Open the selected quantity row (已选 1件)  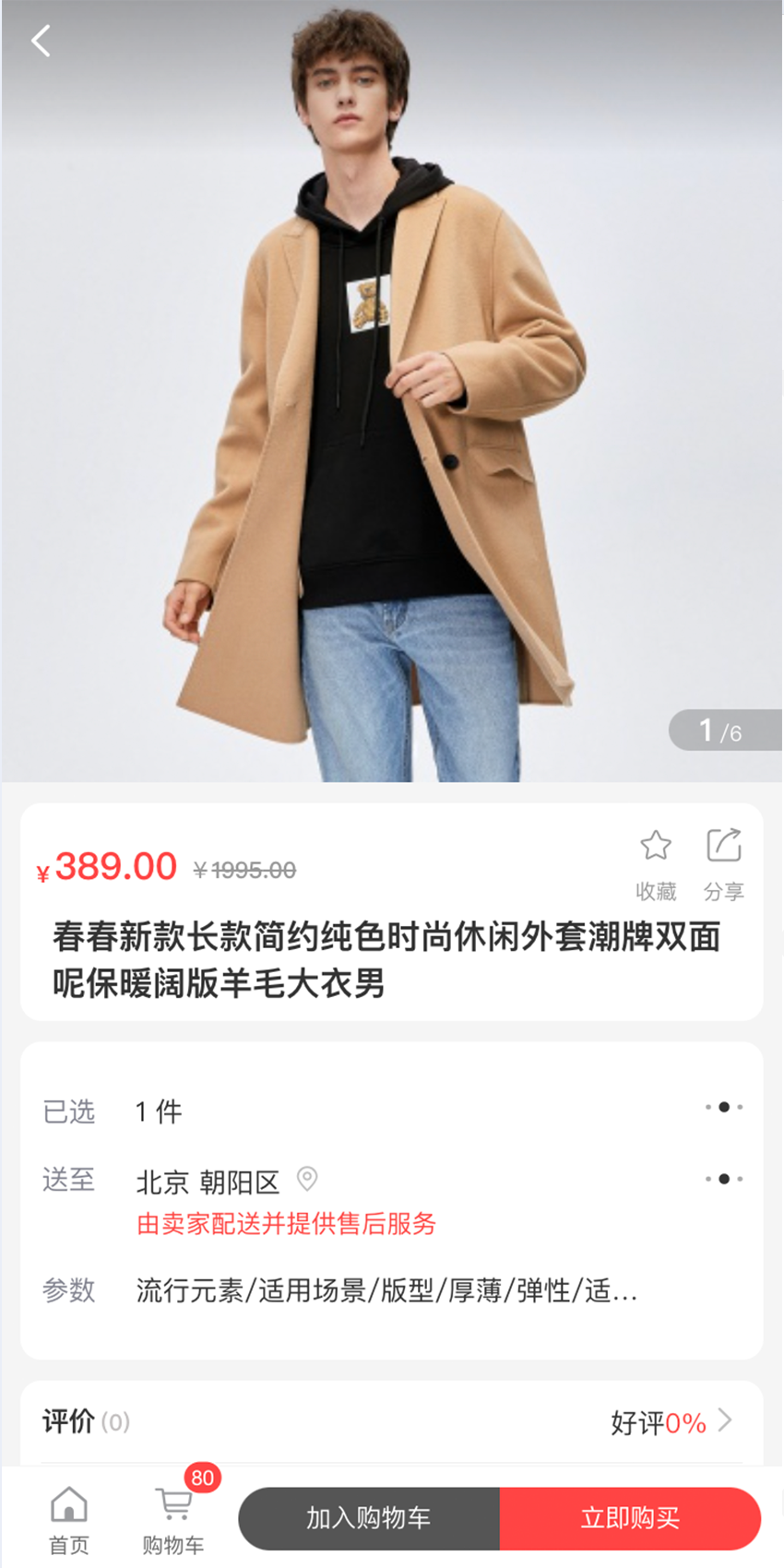pos(392,1111)
